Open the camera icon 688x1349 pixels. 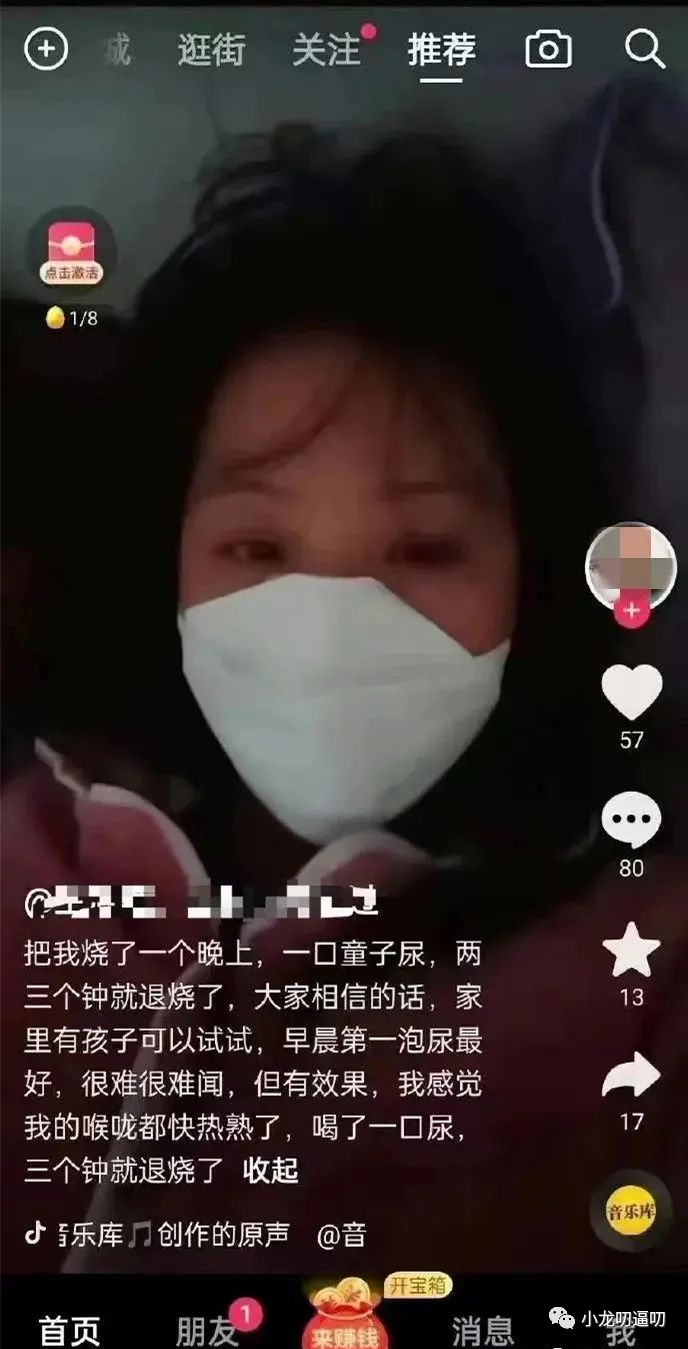(x=548, y=49)
